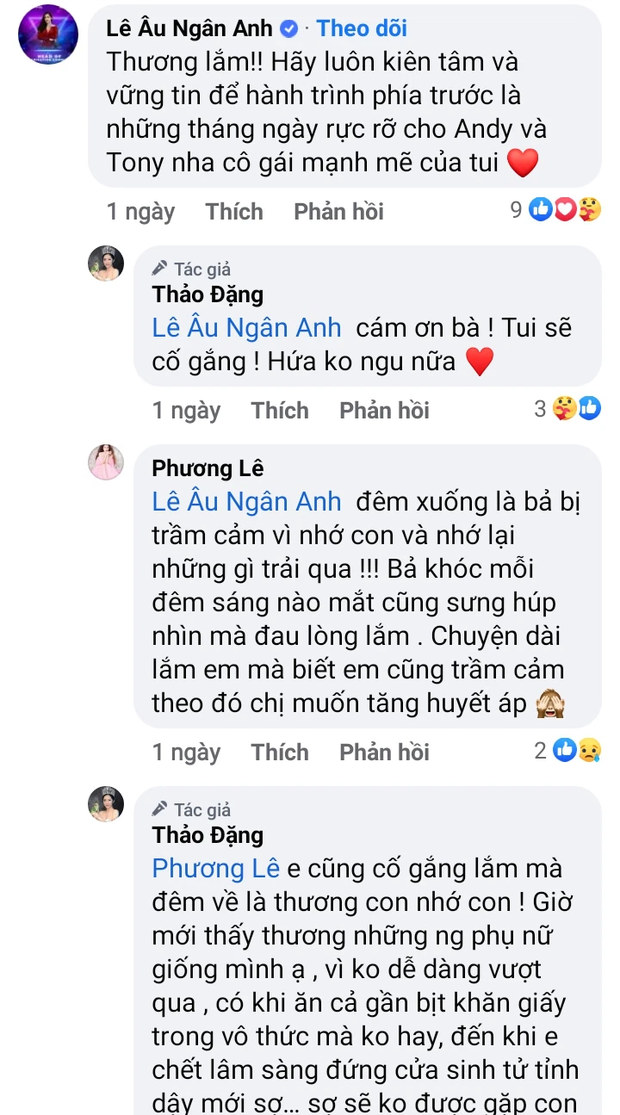Open Phương Lê's profile picture

pos(105,463)
